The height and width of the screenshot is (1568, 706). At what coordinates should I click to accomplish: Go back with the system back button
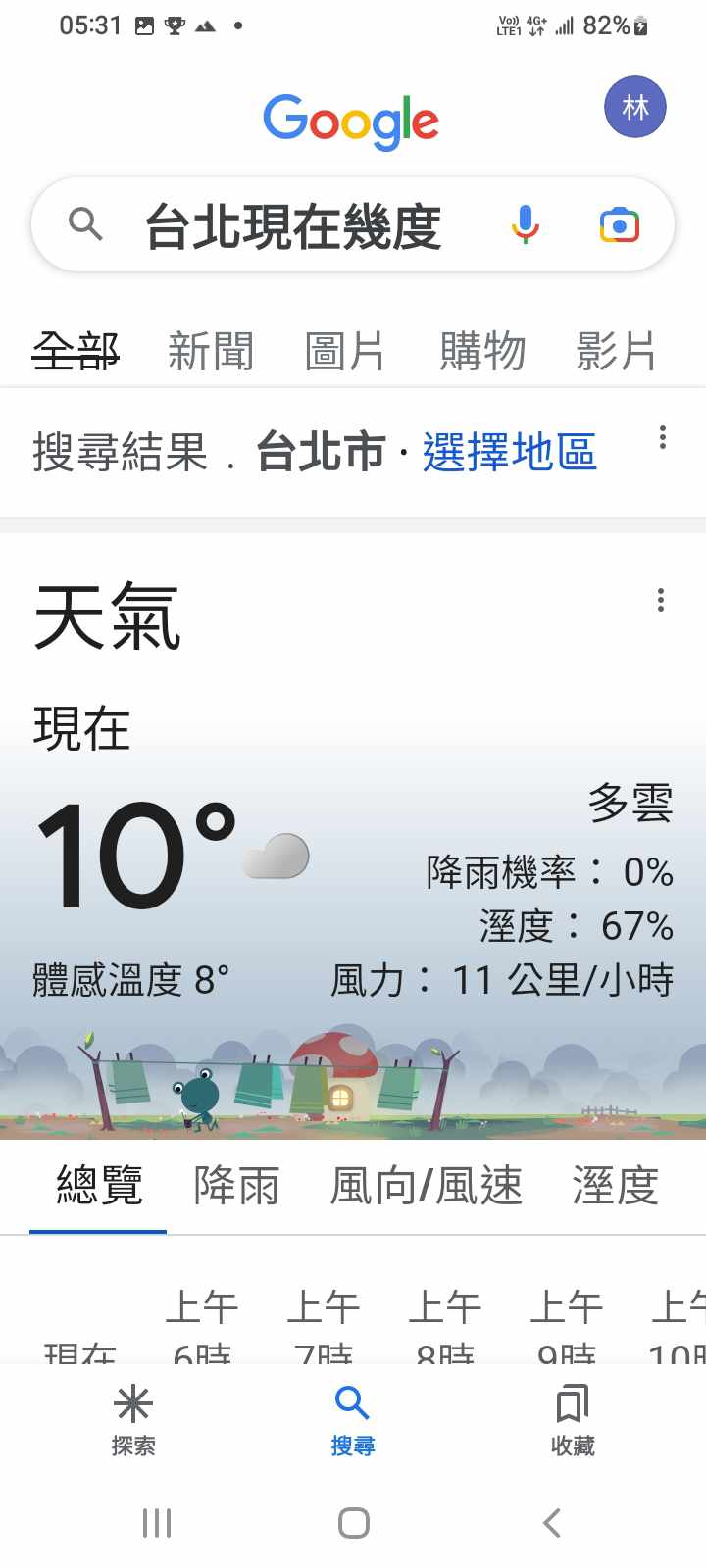(552, 1523)
